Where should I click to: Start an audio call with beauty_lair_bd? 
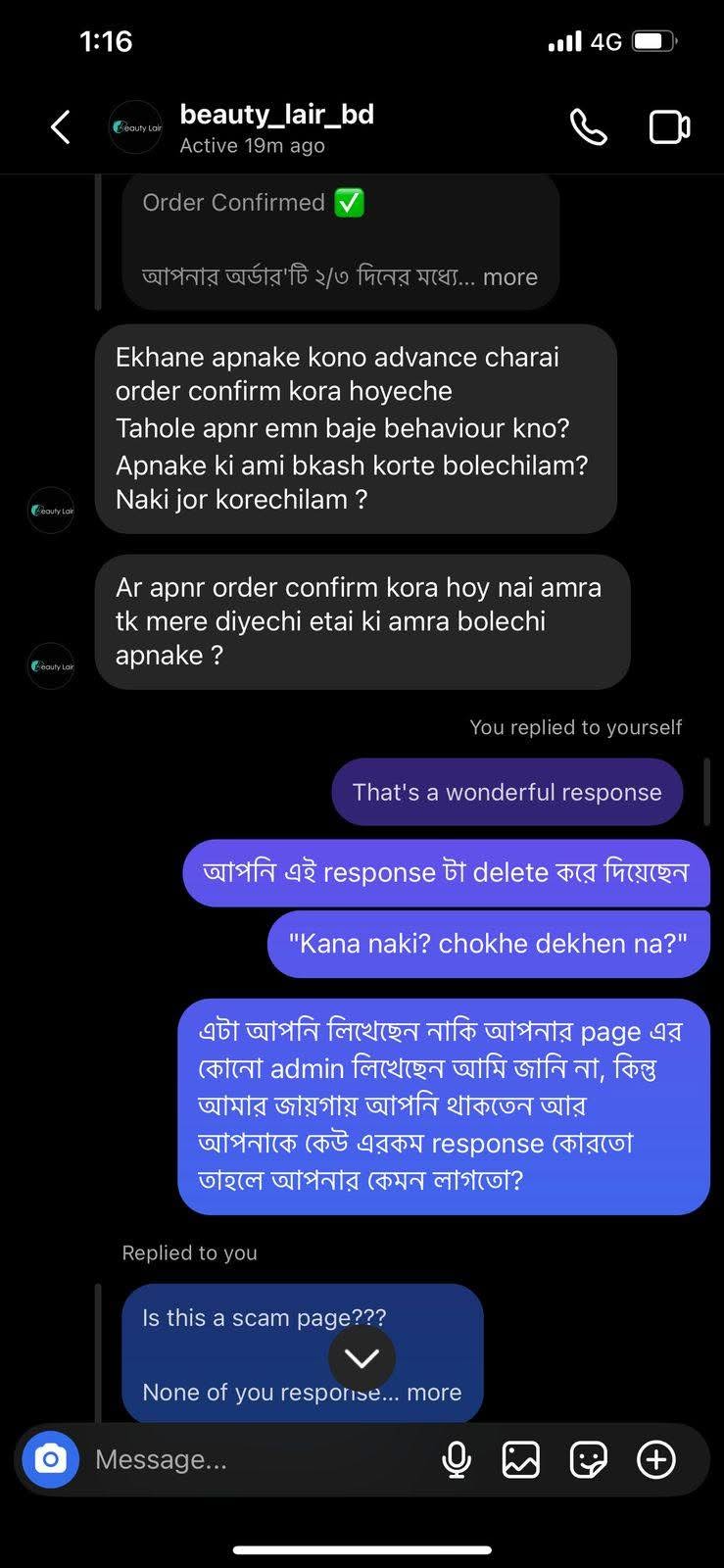[x=588, y=127]
